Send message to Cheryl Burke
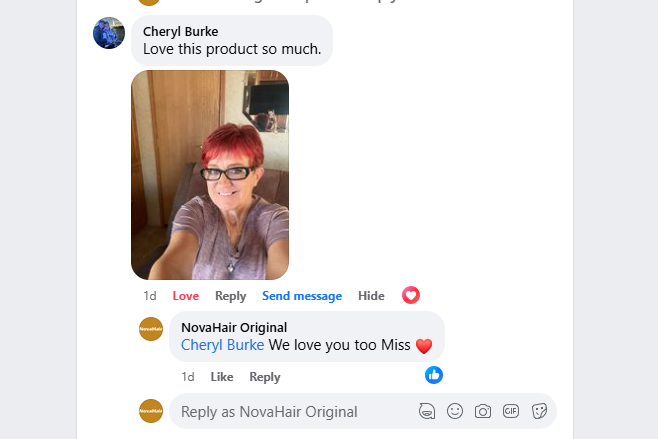Viewport: 658px width, 439px height. click(x=302, y=296)
